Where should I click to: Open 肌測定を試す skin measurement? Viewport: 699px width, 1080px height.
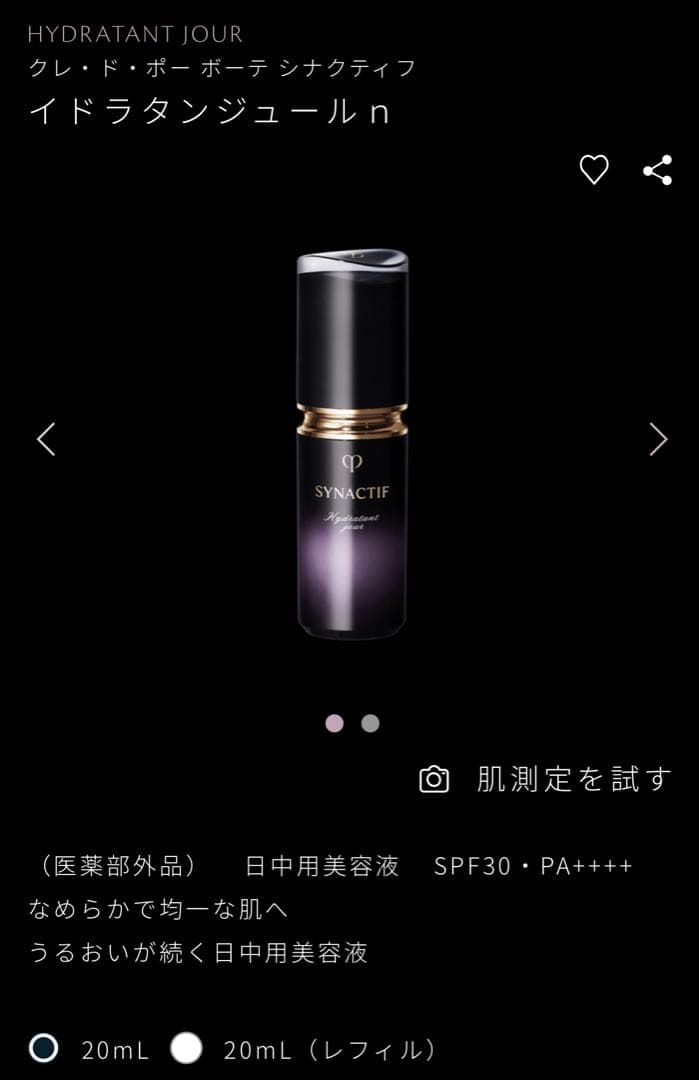coord(545,779)
